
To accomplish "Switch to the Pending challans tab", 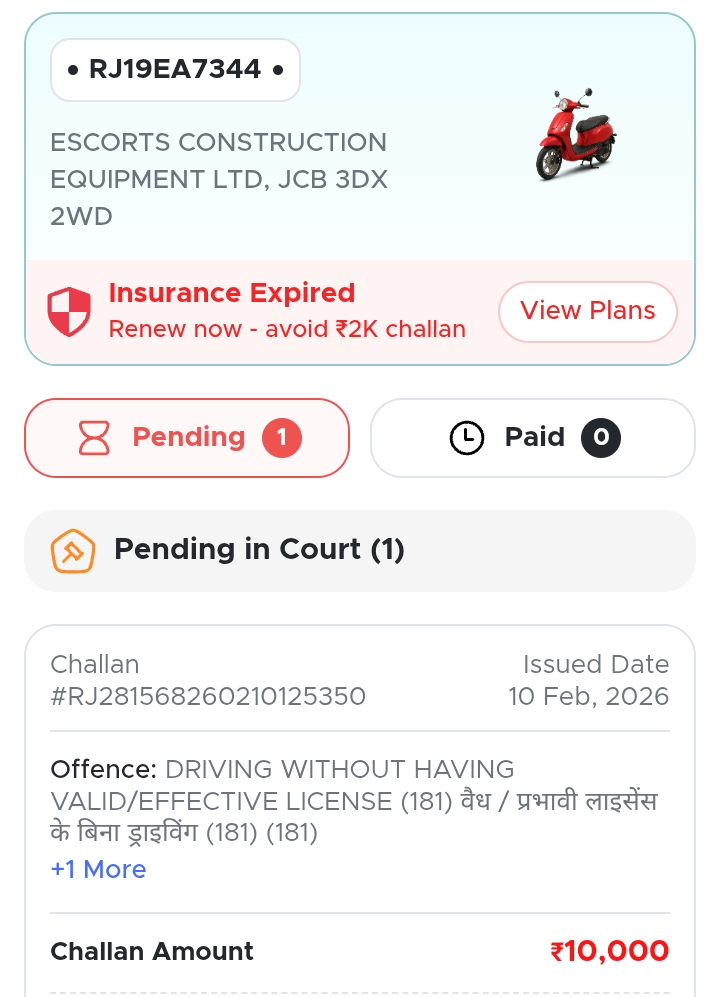I will click(x=187, y=438).
